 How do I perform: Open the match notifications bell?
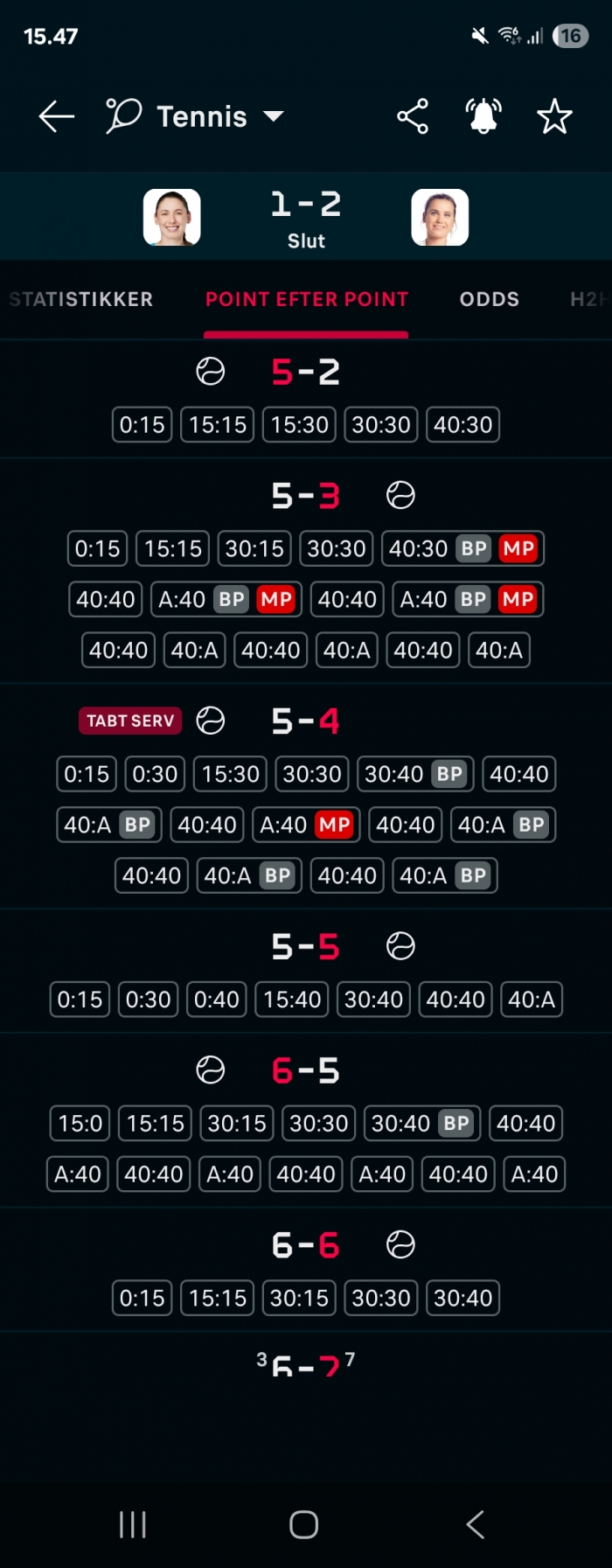pos(483,116)
